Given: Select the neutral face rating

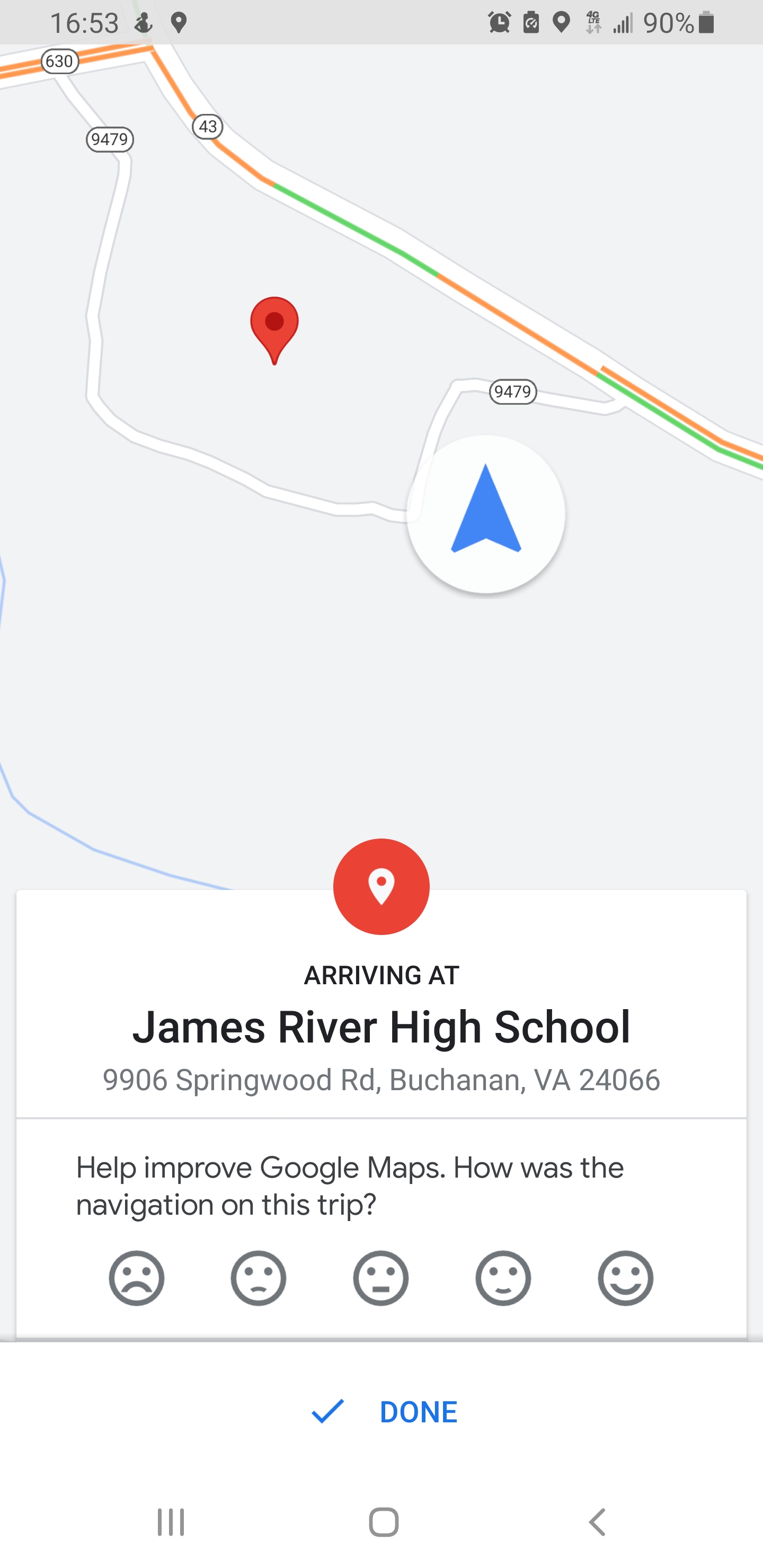Looking at the screenshot, I should (x=380, y=1278).
